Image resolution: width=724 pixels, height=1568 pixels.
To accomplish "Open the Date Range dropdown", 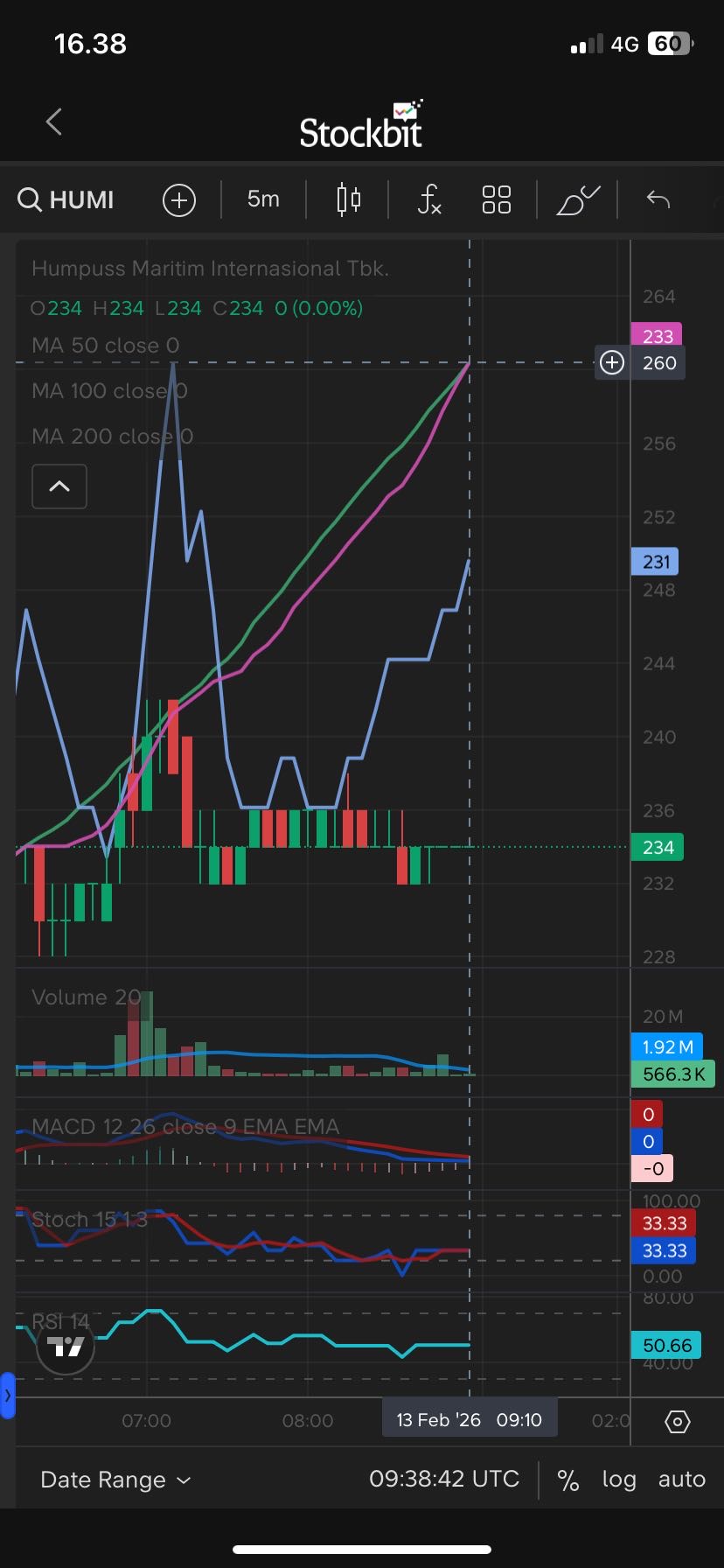I will (x=115, y=1480).
